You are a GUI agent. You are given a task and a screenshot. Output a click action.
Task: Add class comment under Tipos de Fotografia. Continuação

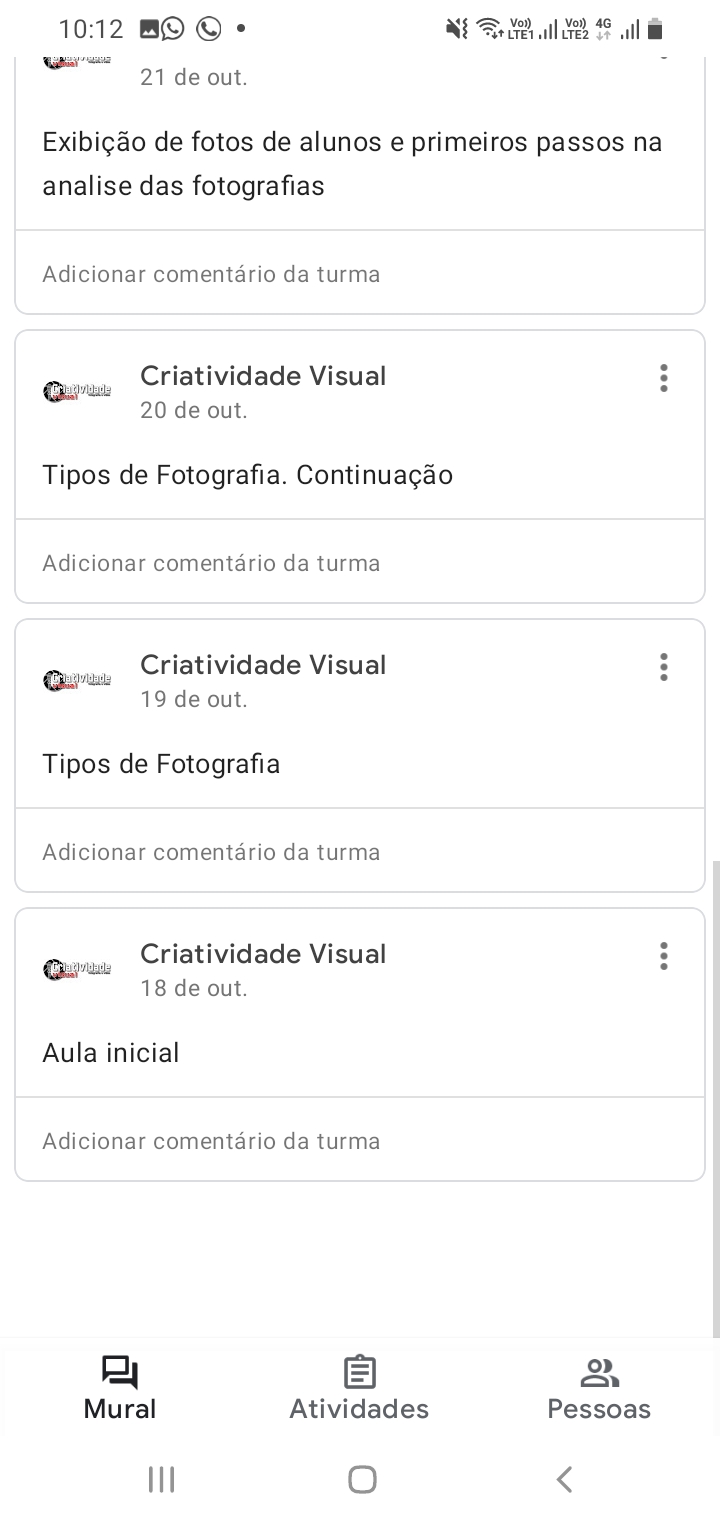point(360,562)
